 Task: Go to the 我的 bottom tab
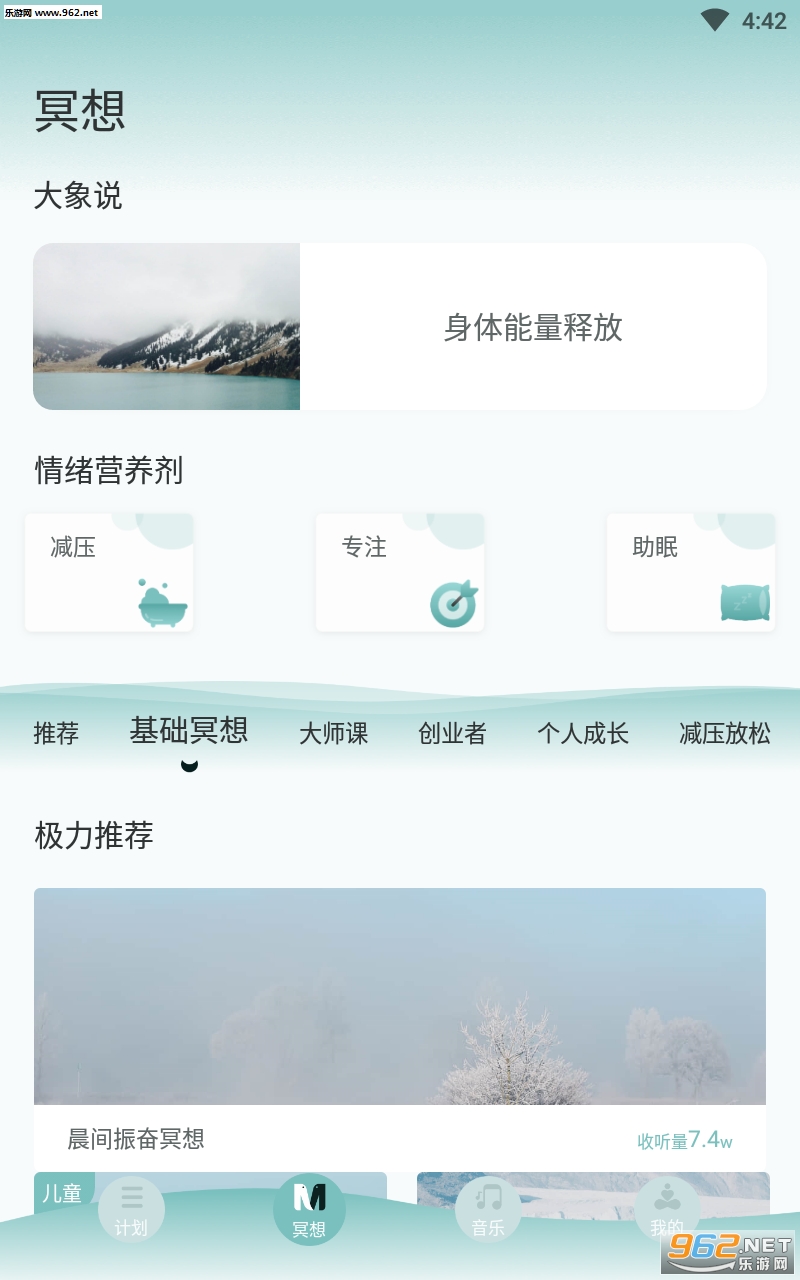[666, 1210]
